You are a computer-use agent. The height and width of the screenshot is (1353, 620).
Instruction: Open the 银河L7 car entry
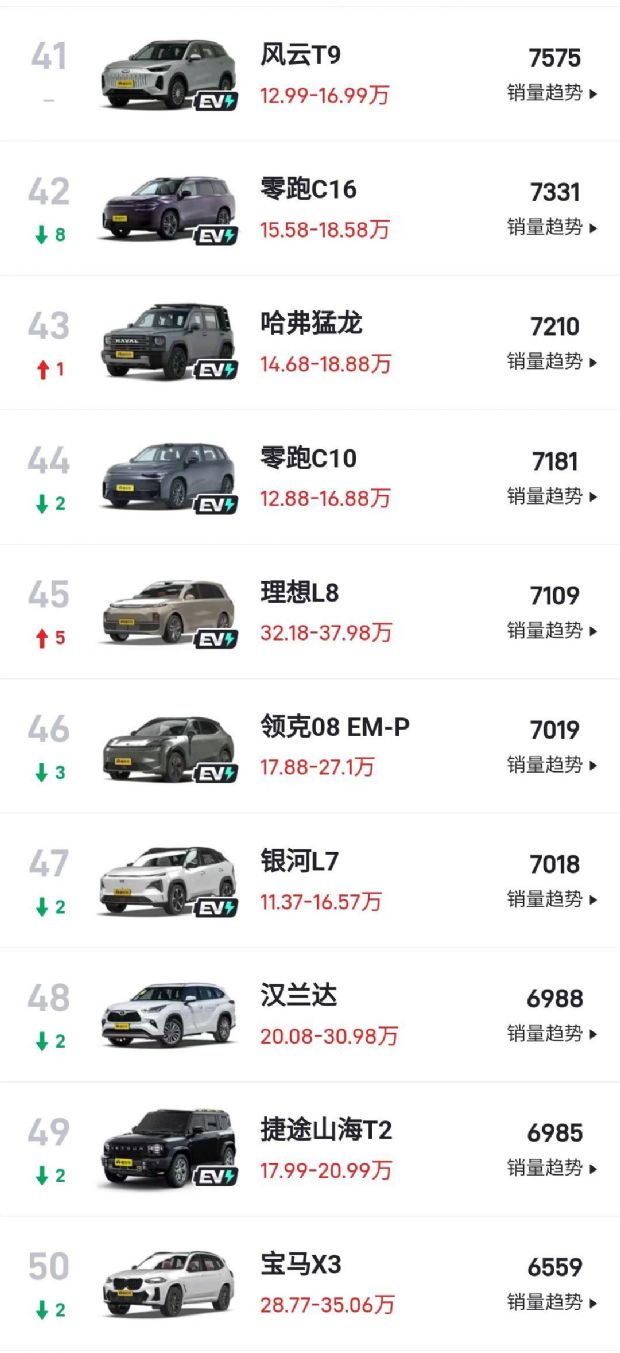[299, 861]
